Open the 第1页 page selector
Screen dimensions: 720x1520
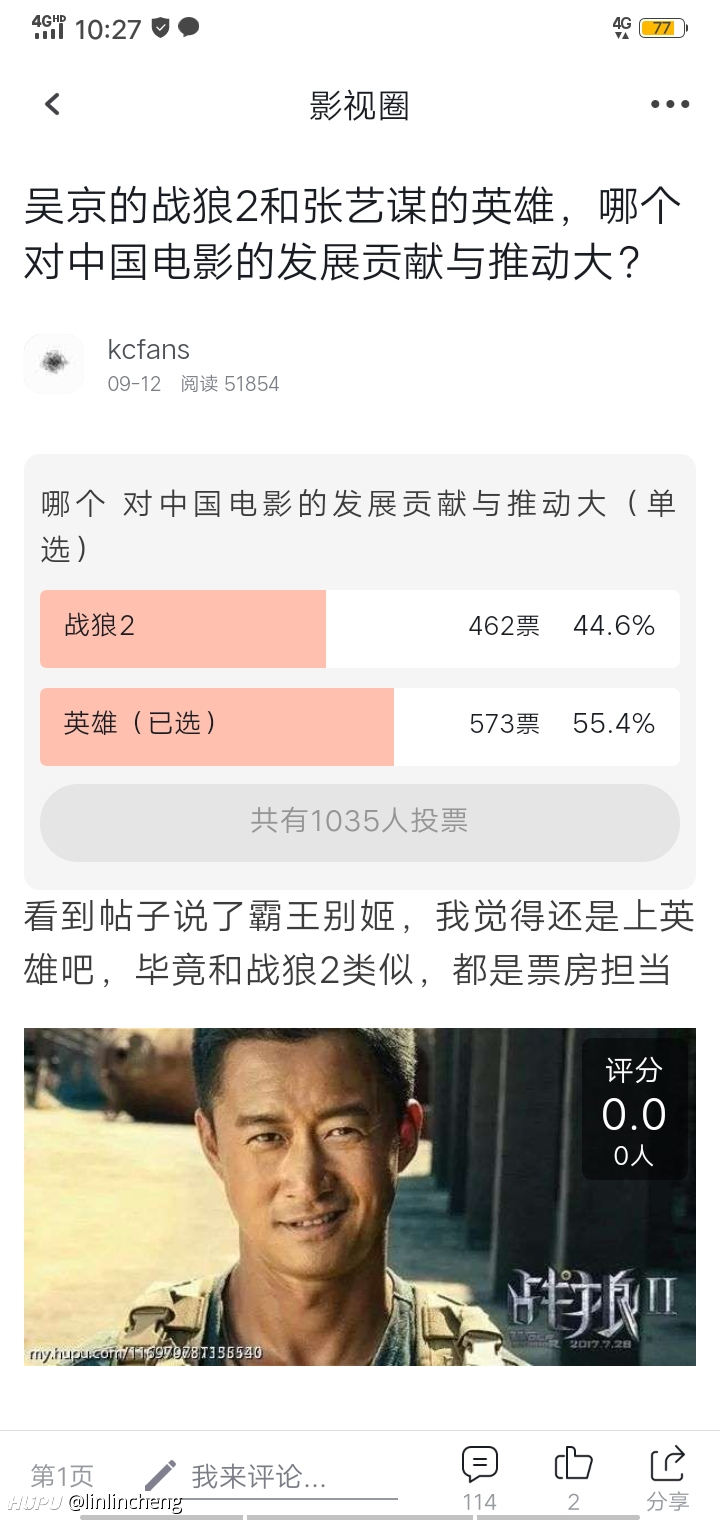62,1476
